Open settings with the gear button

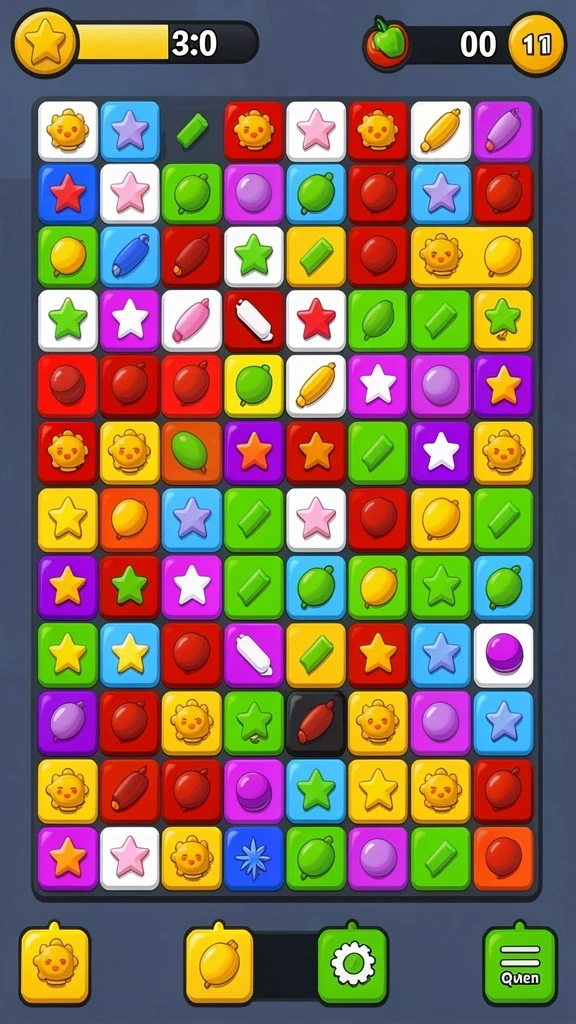tap(353, 964)
